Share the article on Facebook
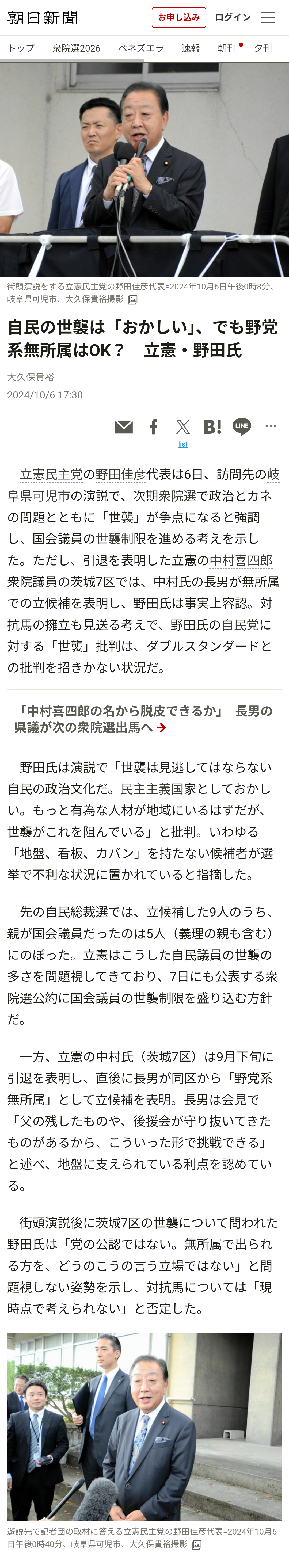Image resolution: width=289 pixels, height=1568 pixels. tap(153, 427)
